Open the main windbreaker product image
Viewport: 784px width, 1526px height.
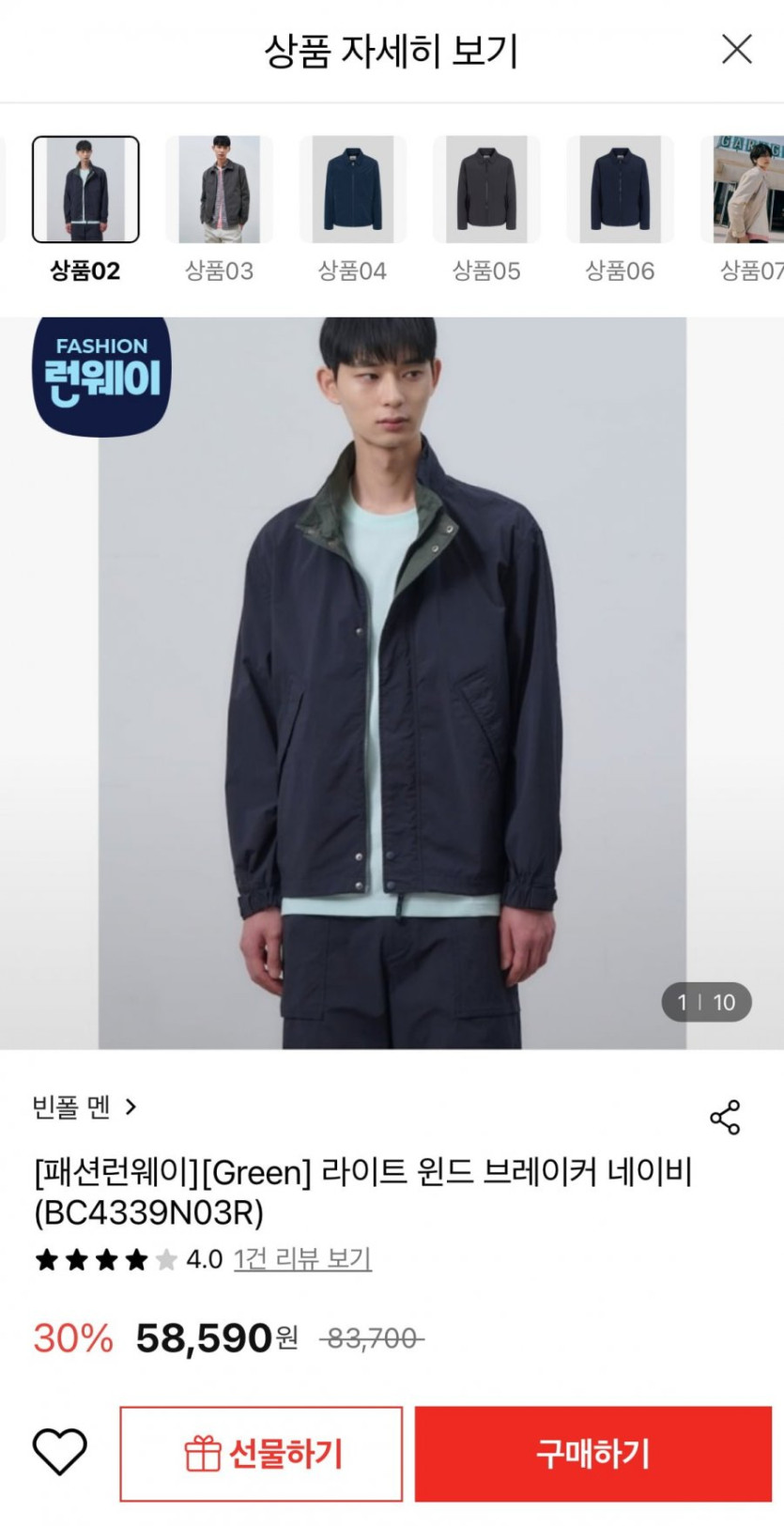pos(392,683)
